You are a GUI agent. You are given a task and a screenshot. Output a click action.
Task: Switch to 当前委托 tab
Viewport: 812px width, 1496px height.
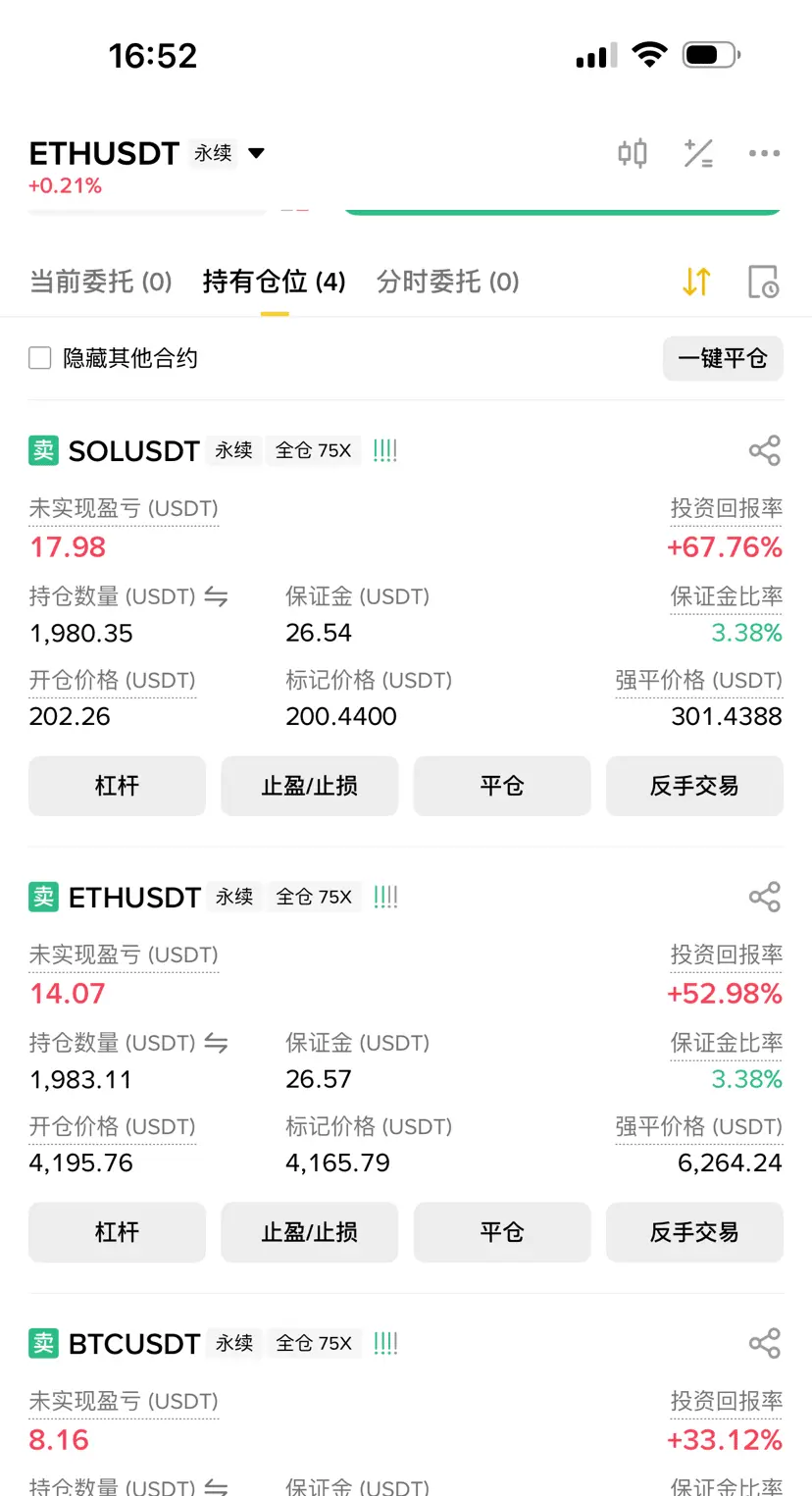[101, 283]
